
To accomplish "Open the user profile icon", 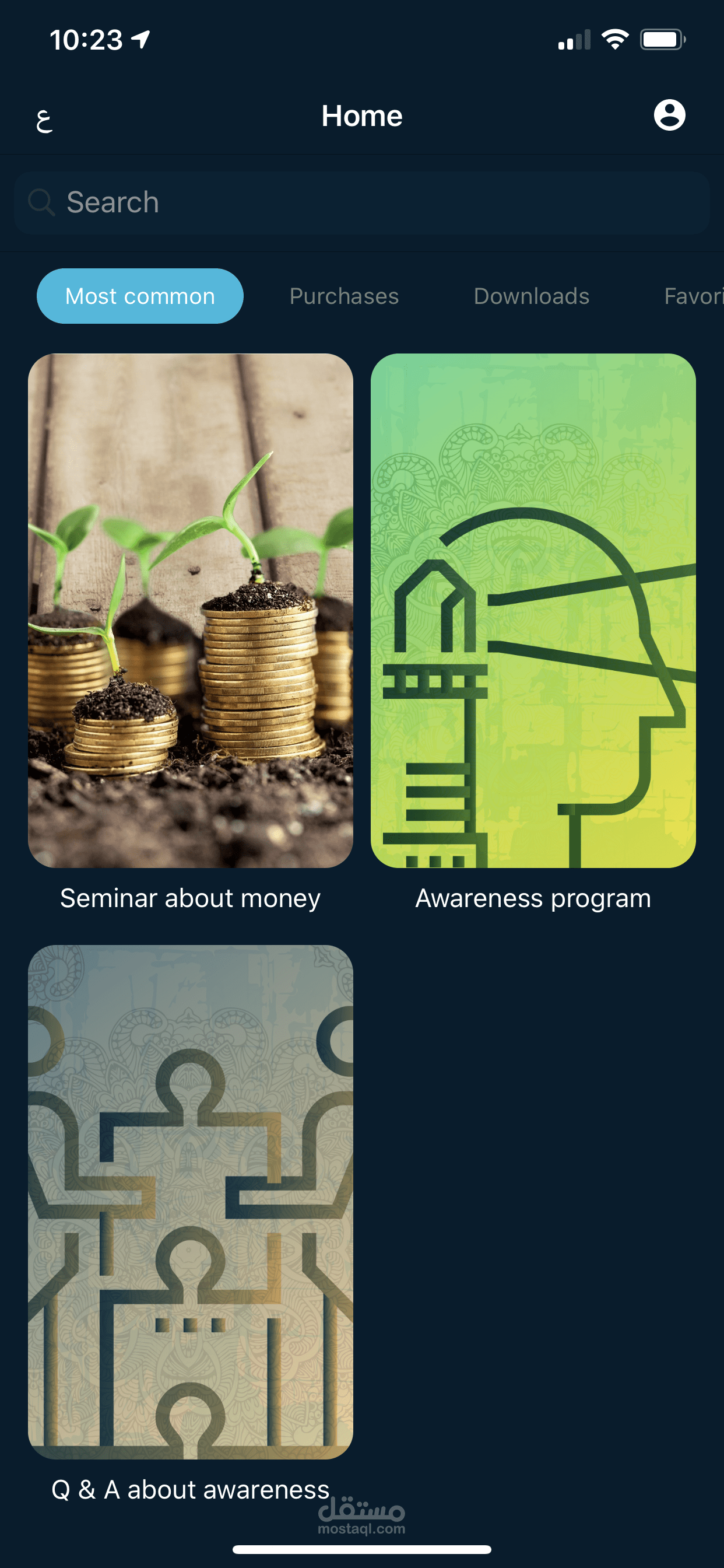I will pyautogui.click(x=669, y=115).
